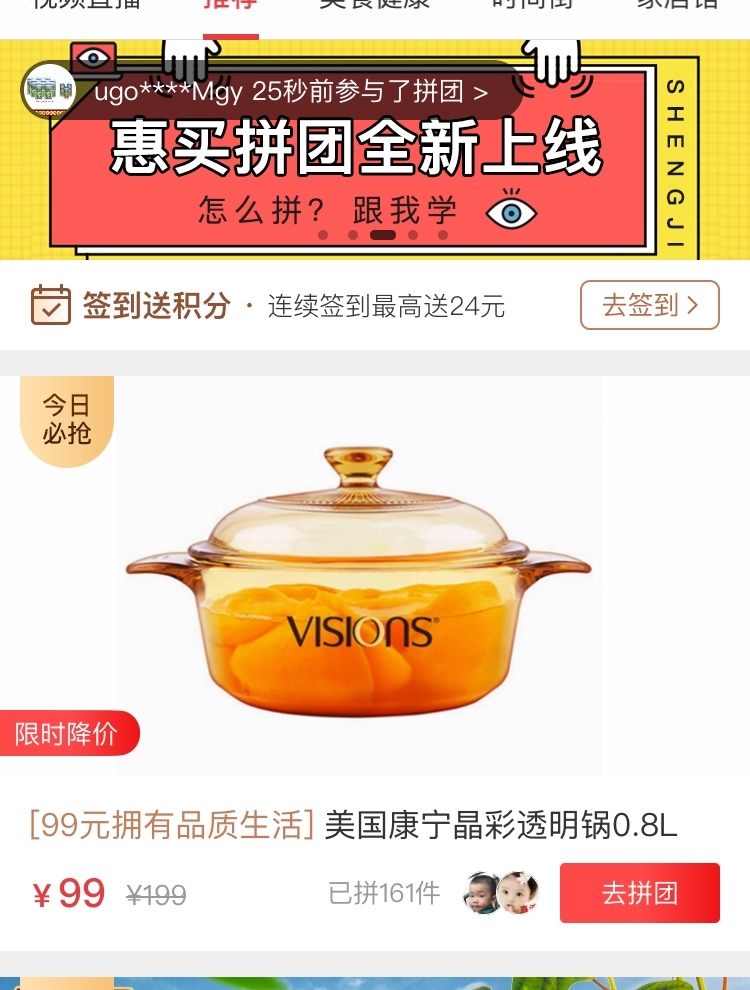Switch to the 家居馆 tab

677,5
